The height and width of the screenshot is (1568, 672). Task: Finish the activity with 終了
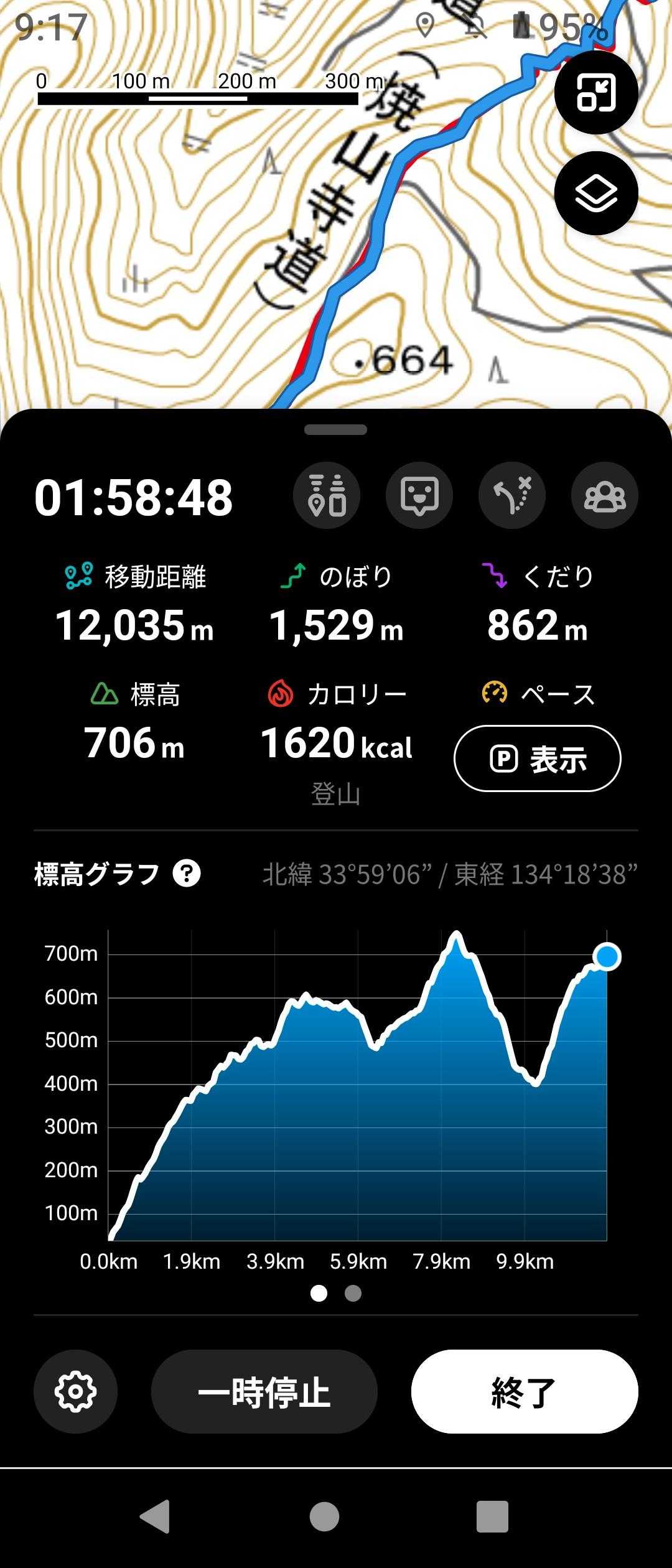click(x=525, y=1391)
